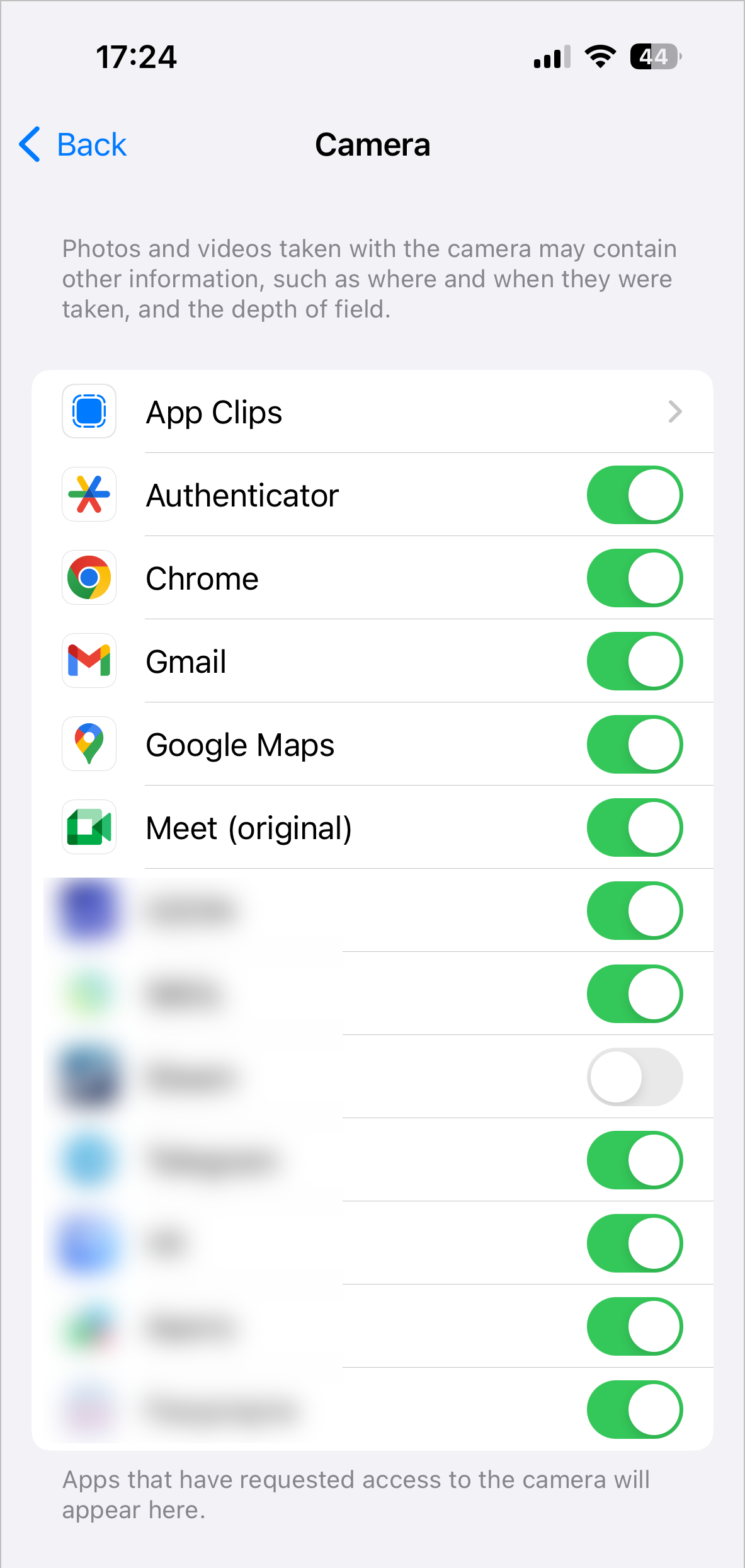Disable camera for Meet (original)
Screen dimensions: 745x1568
point(634,828)
